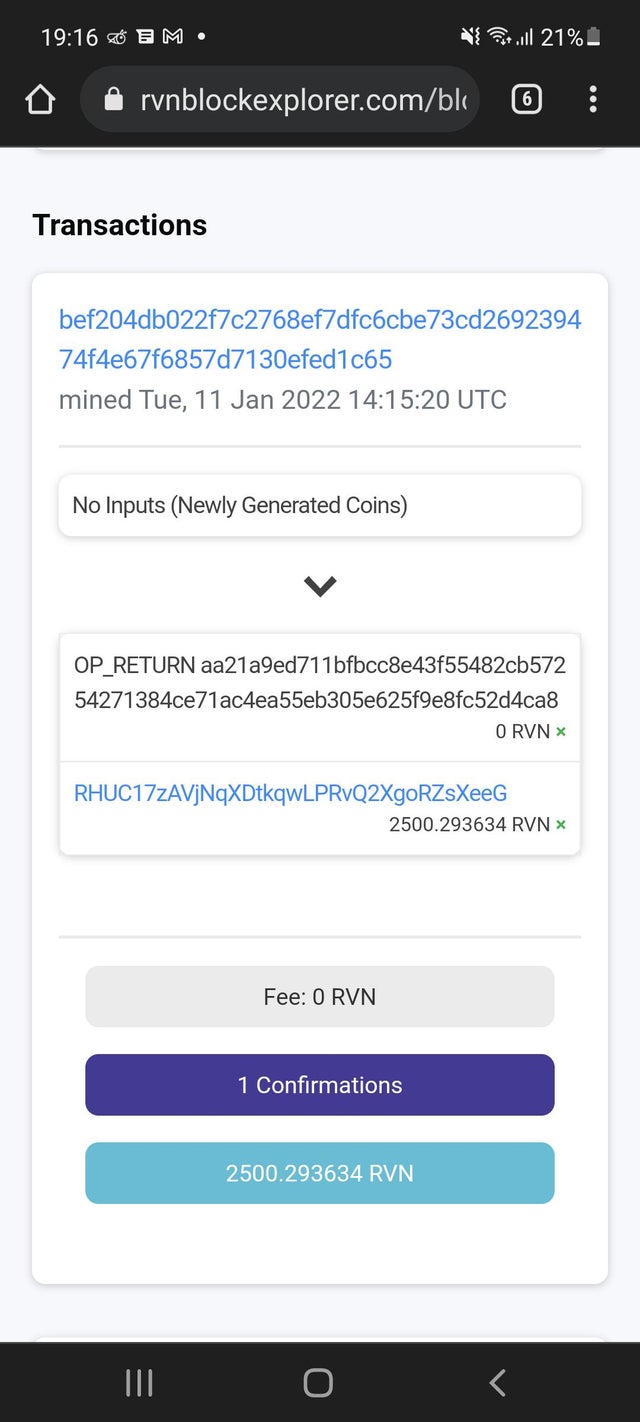Open the tab switcher showing 6 tabs
The image size is (640, 1422).
[526, 99]
